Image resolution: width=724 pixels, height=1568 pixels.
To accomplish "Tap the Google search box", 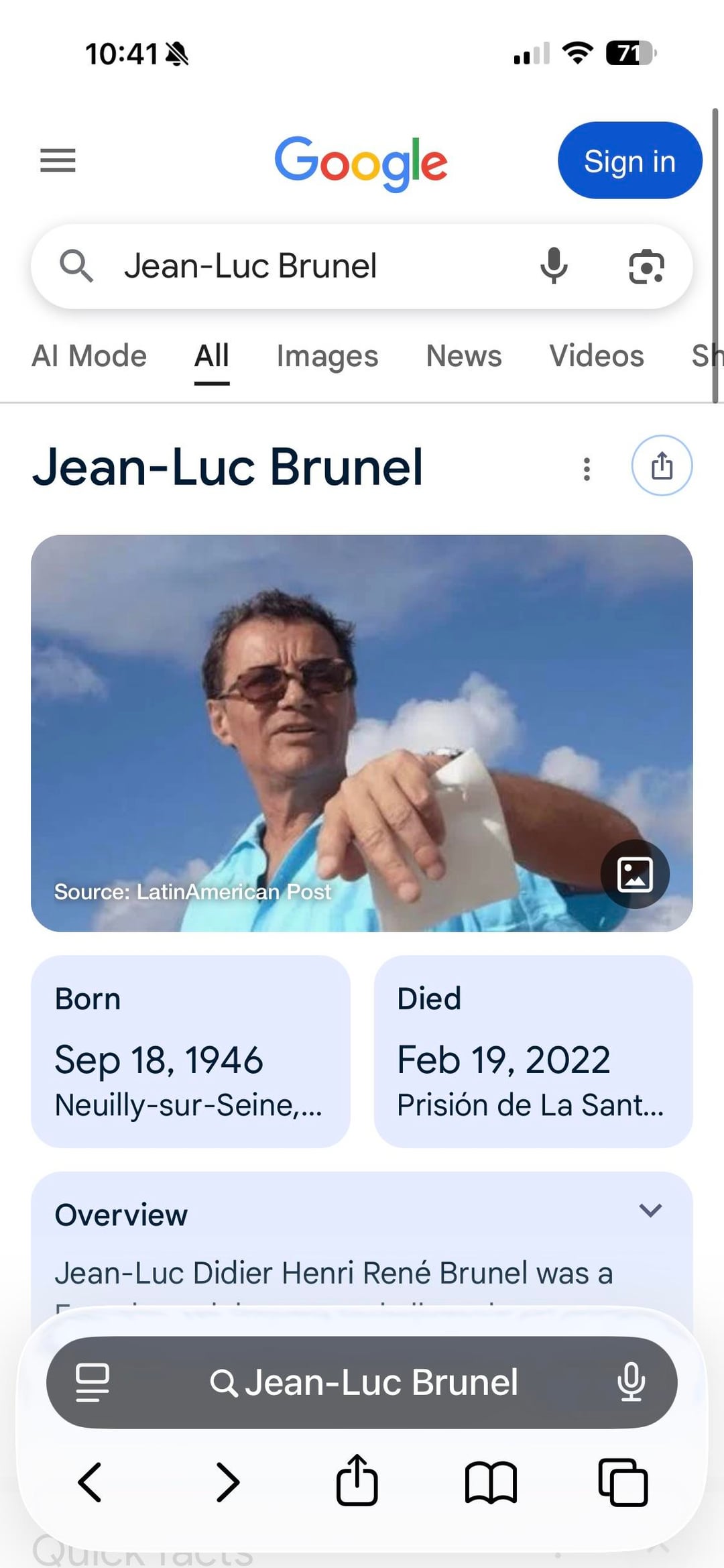I will (x=302, y=266).
